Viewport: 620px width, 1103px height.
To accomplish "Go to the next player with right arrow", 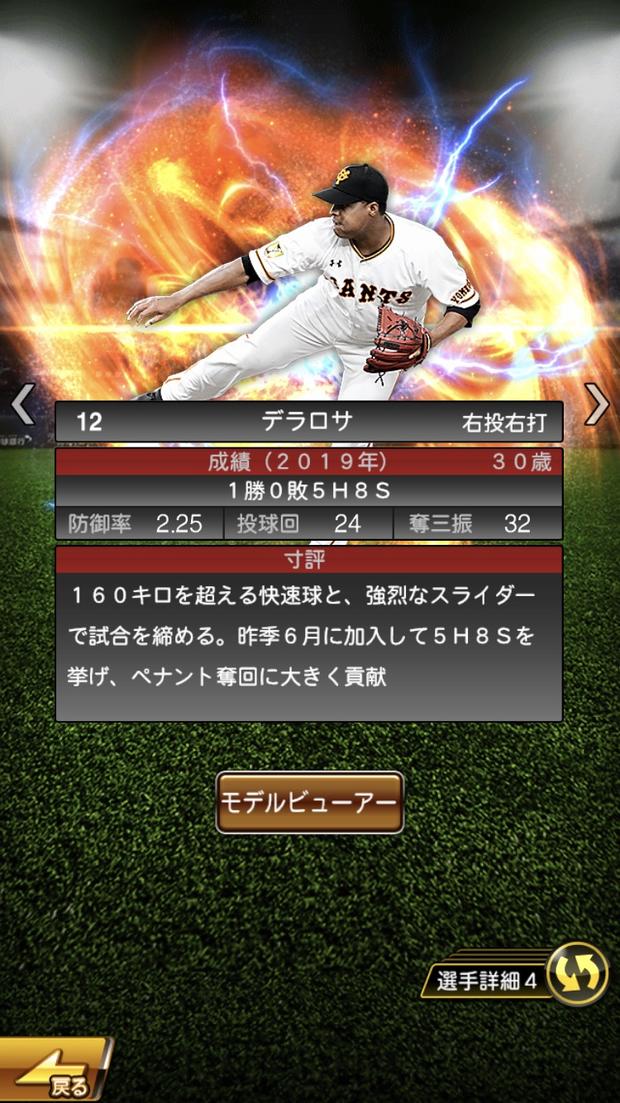I will [x=597, y=404].
